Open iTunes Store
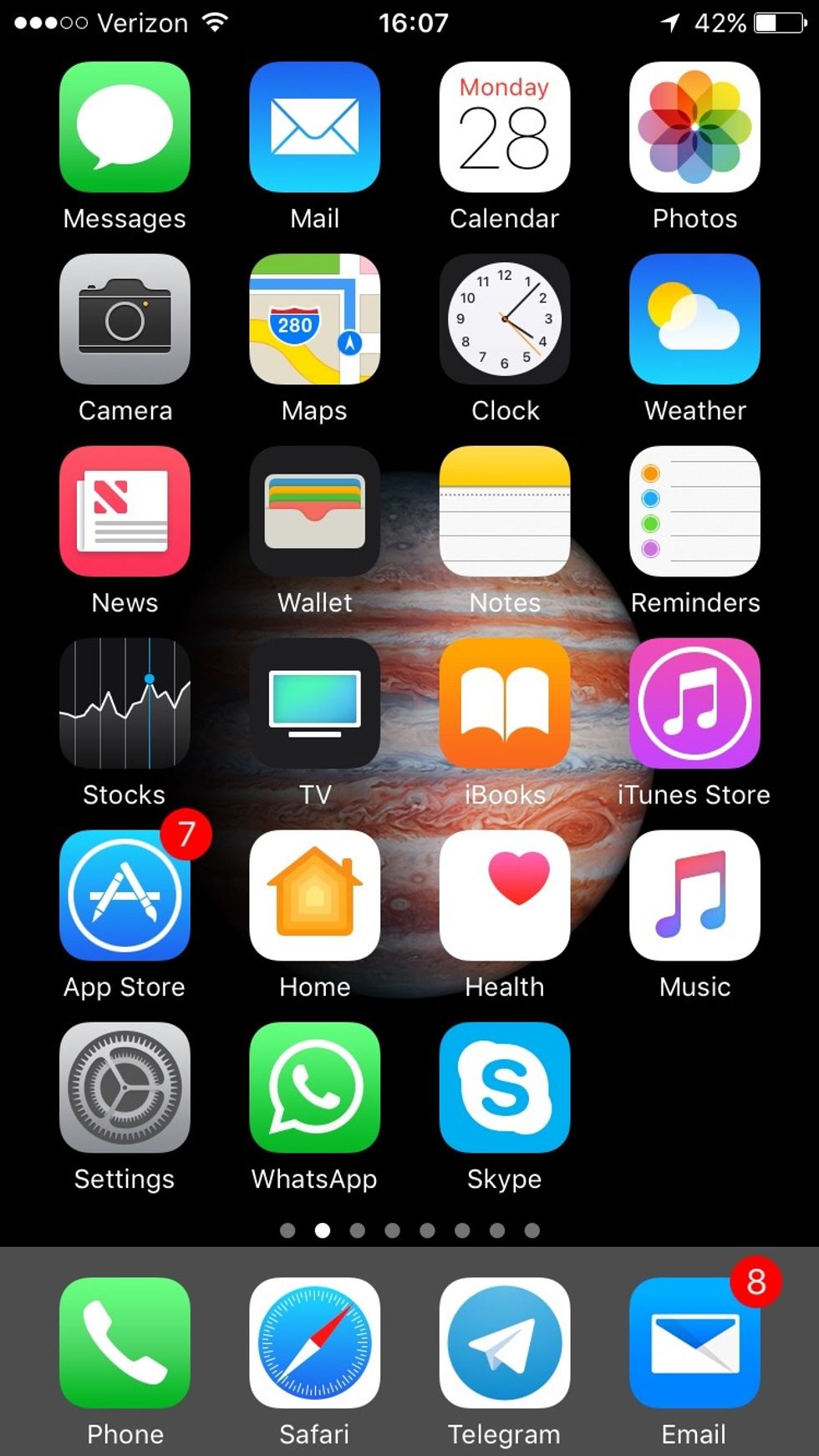The image size is (819, 1456). (x=694, y=703)
